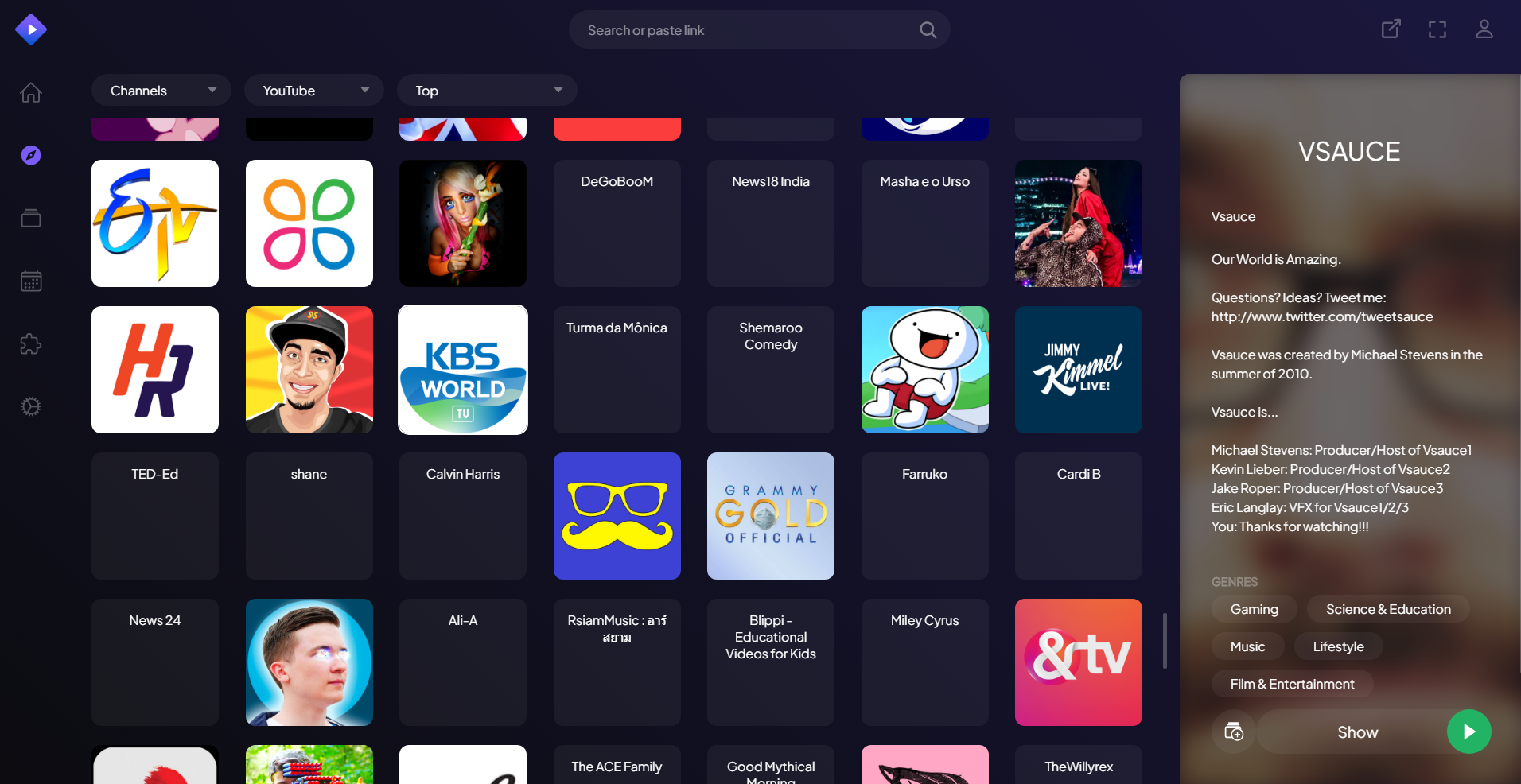Image resolution: width=1521 pixels, height=784 pixels.
Task: Open in external window icon
Action: click(1391, 30)
